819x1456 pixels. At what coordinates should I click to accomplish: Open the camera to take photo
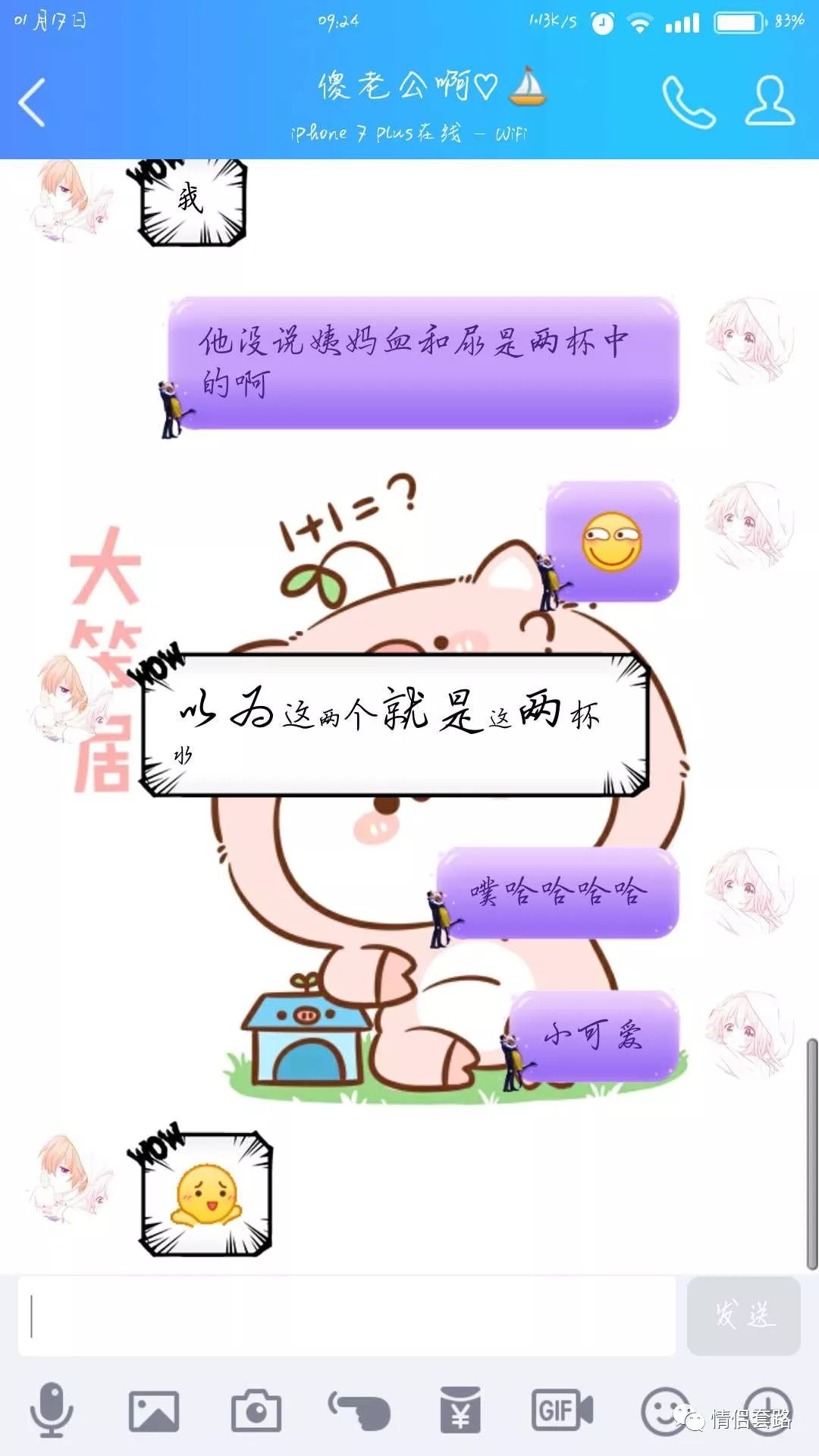[256, 1411]
